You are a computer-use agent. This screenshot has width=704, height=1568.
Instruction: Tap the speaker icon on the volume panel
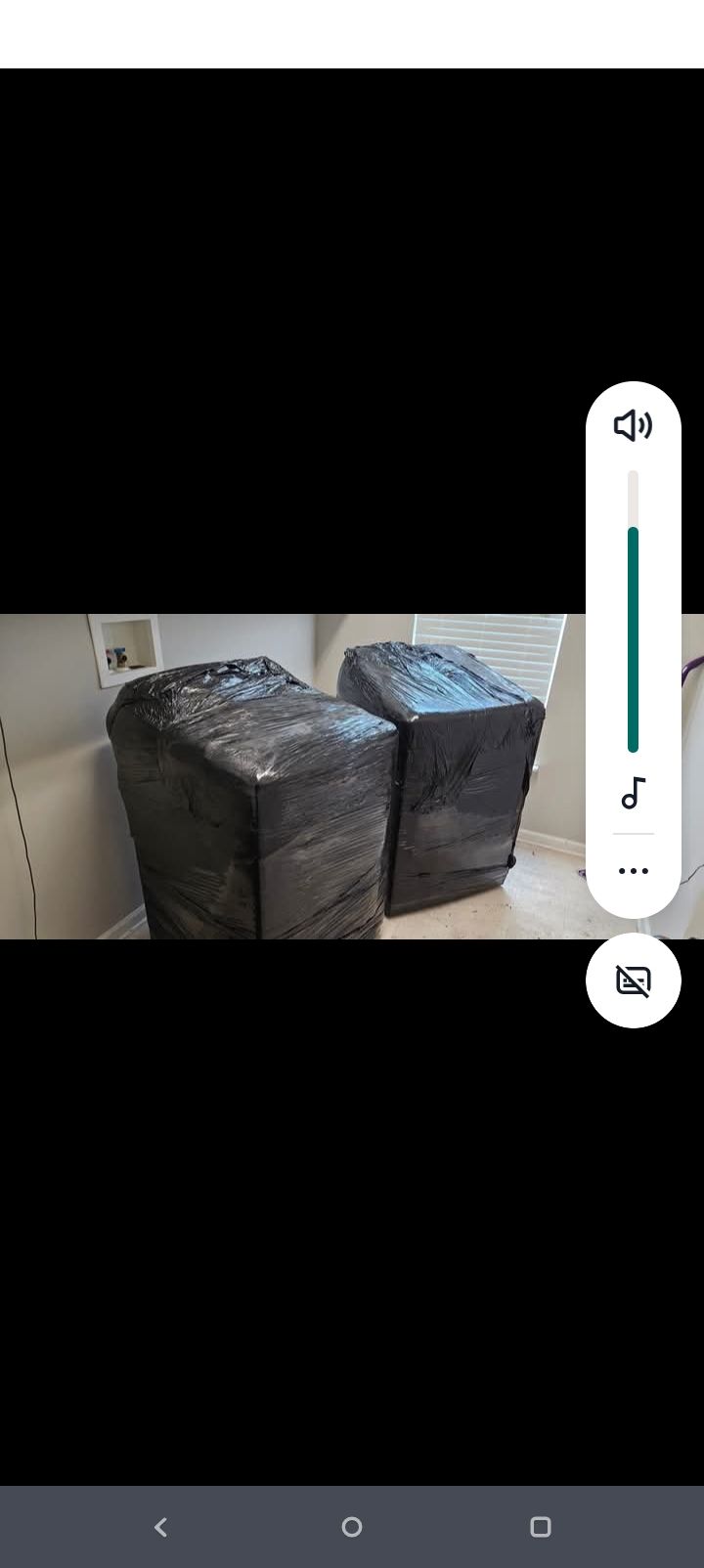pos(633,425)
